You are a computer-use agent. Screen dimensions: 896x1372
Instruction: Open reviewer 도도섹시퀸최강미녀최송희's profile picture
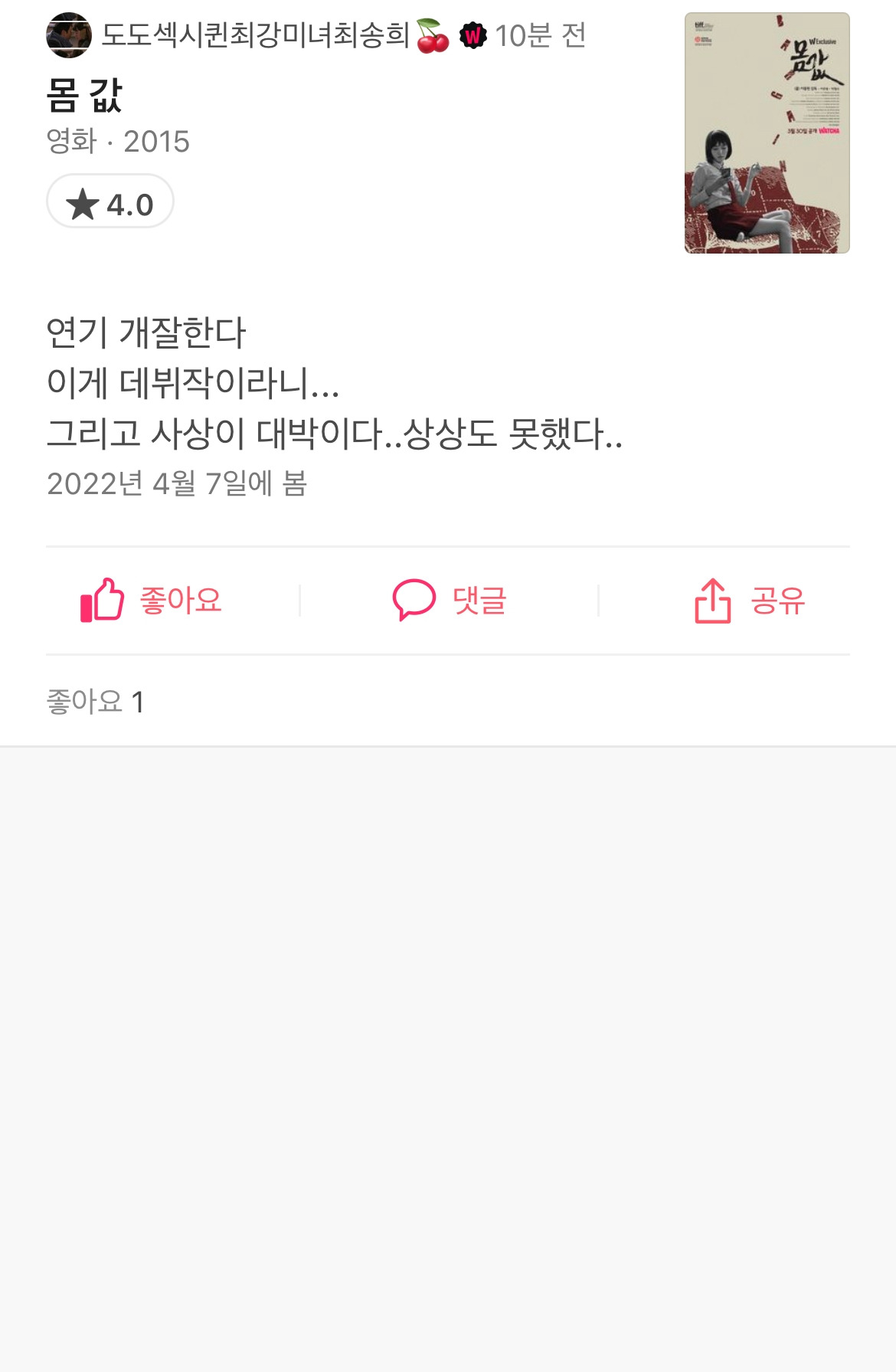69,35
